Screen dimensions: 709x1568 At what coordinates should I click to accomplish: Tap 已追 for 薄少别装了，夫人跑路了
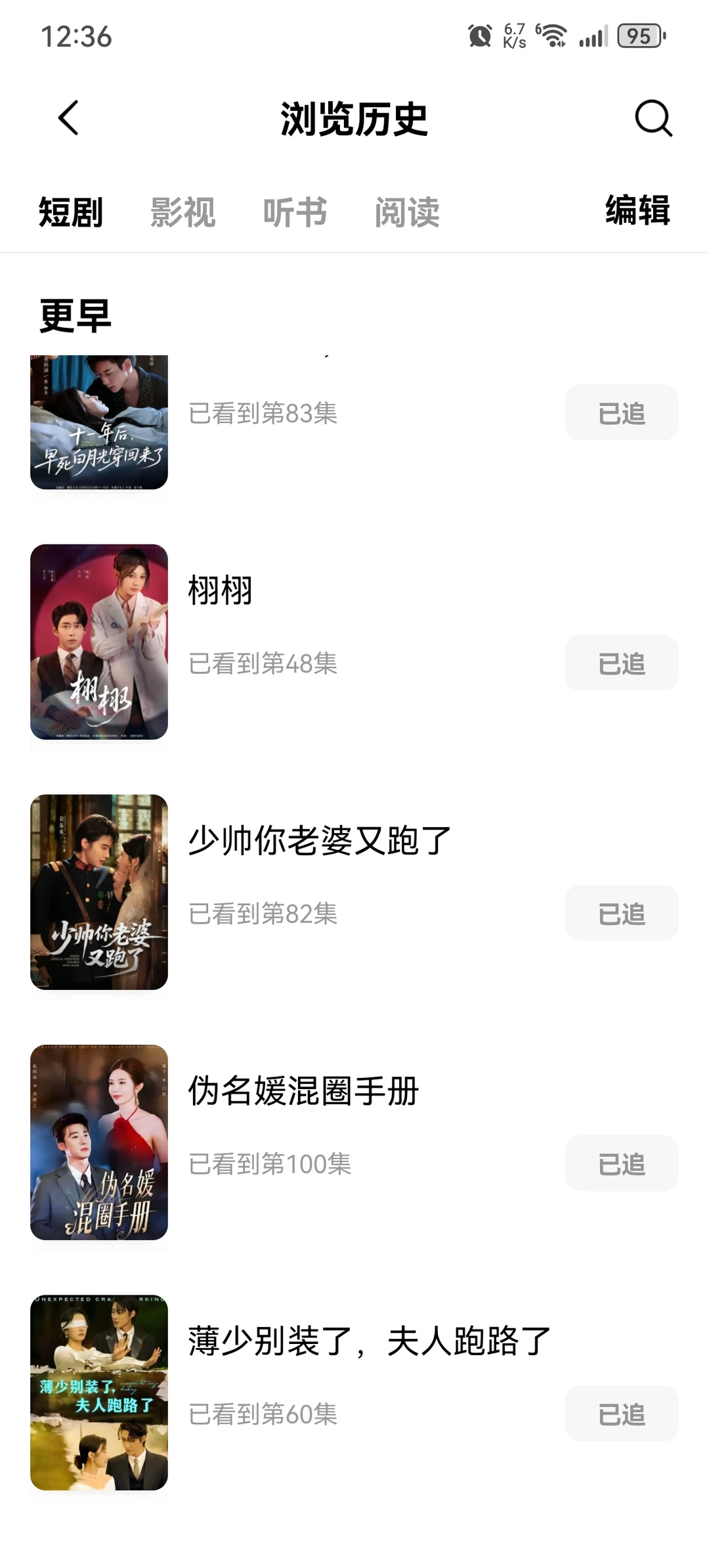[x=621, y=1414]
